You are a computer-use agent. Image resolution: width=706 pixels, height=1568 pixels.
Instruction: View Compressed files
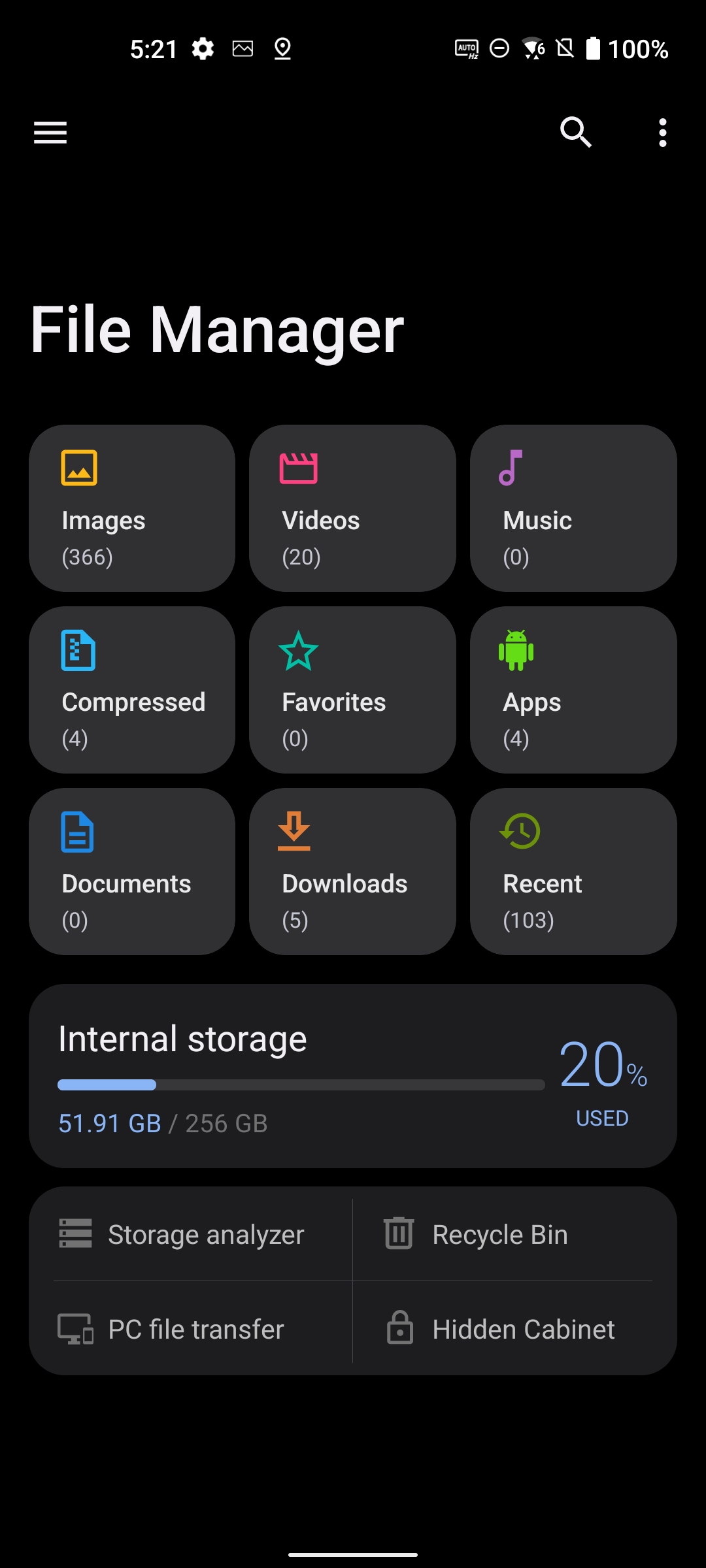pos(132,690)
